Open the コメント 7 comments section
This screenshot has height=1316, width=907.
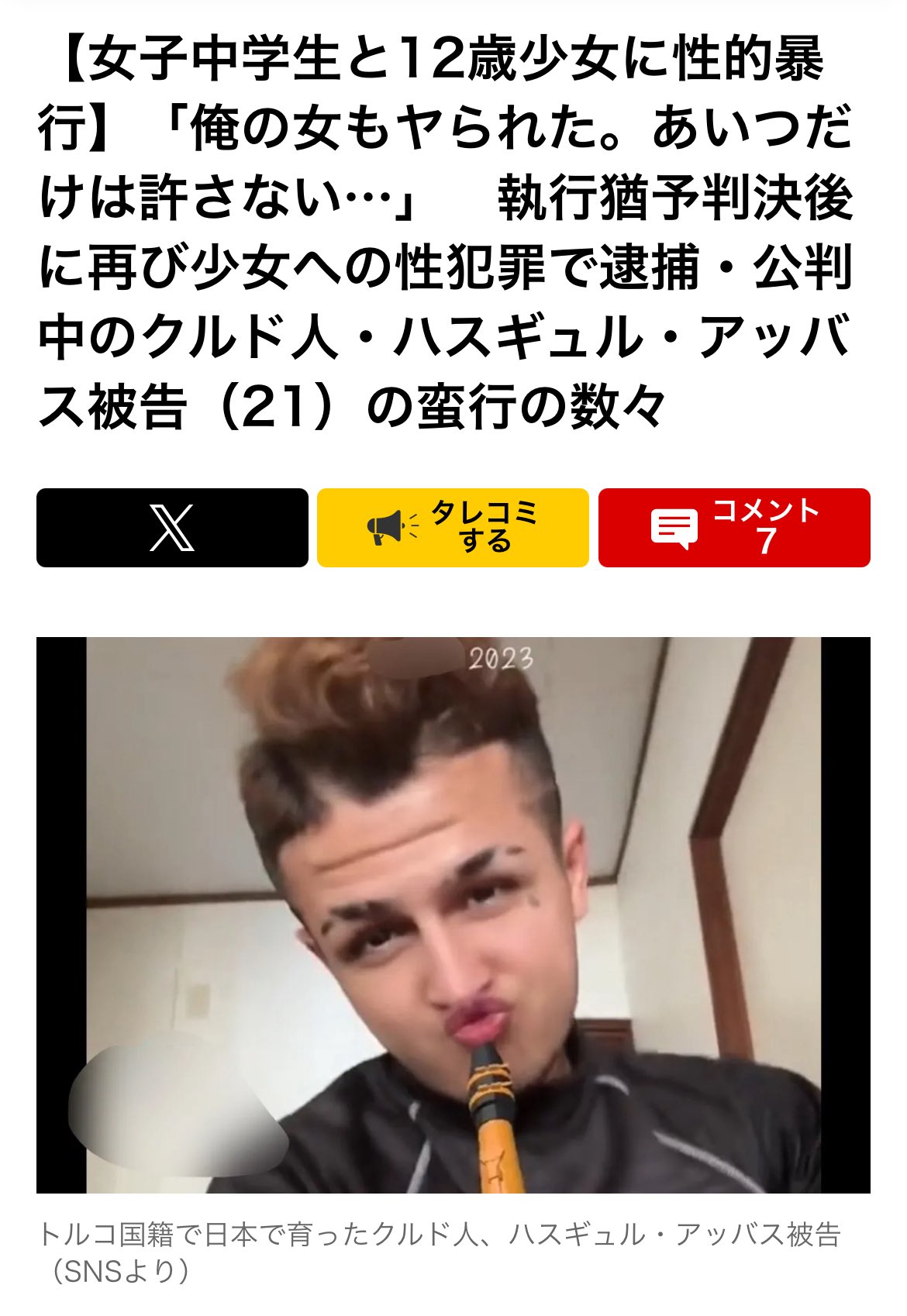click(x=733, y=528)
